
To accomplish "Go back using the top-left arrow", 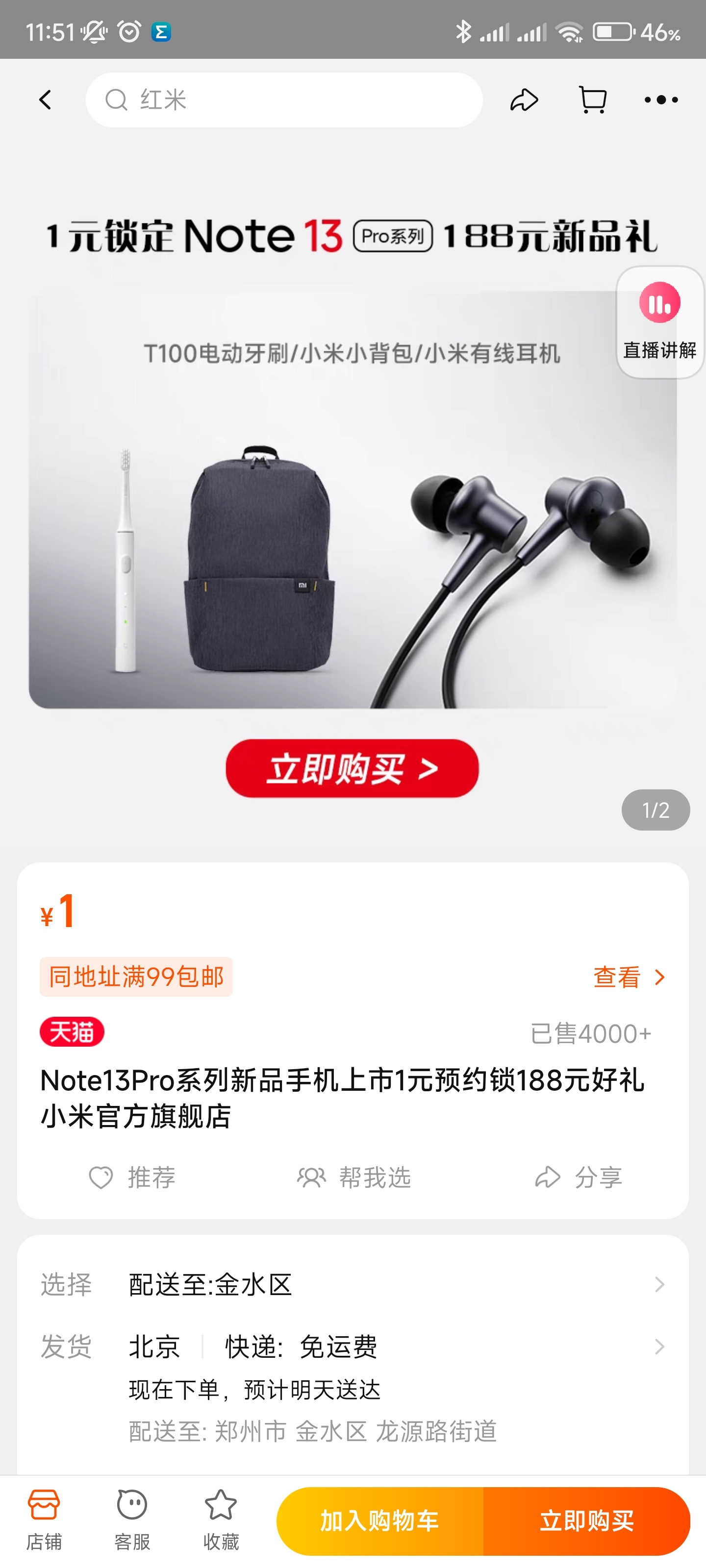I will click(x=45, y=100).
